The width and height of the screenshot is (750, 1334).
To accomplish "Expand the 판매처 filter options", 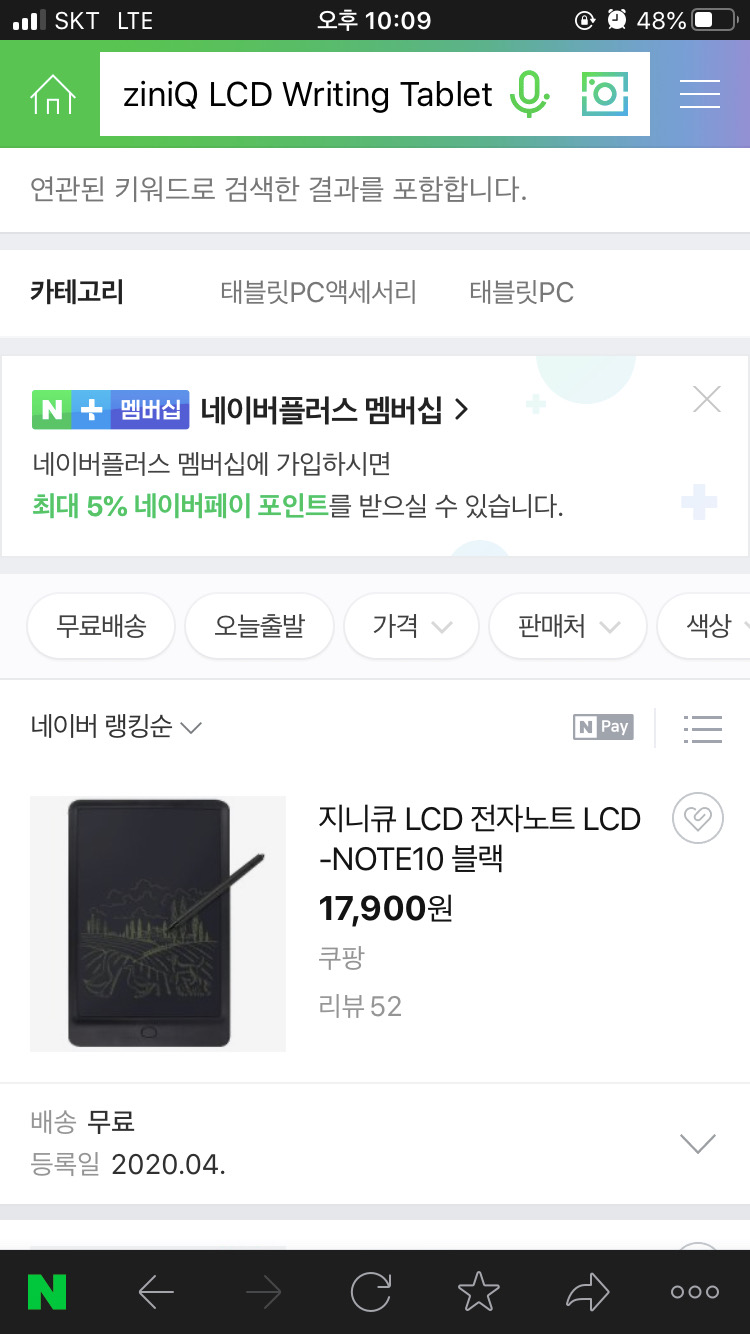I will 567,625.
